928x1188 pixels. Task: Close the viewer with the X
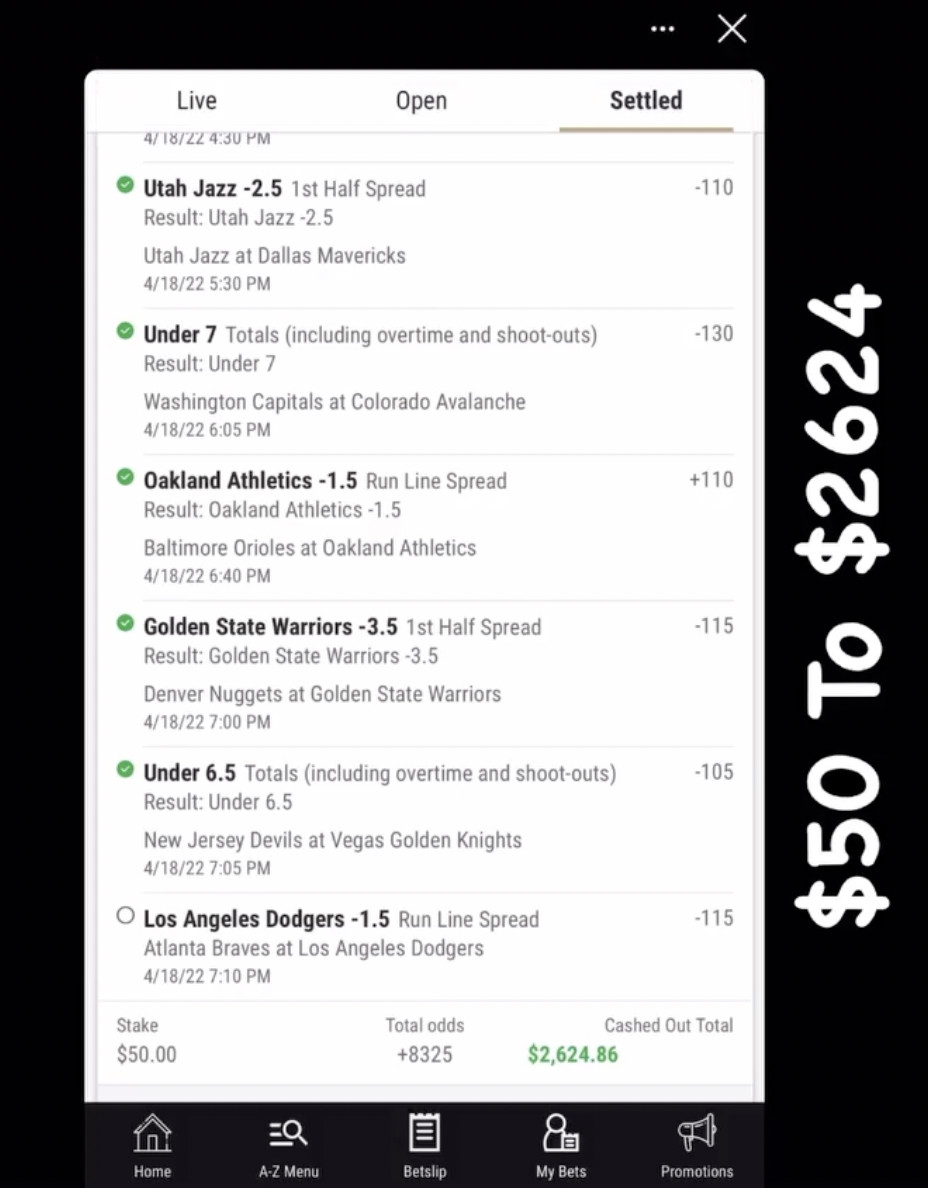pyautogui.click(x=732, y=29)
